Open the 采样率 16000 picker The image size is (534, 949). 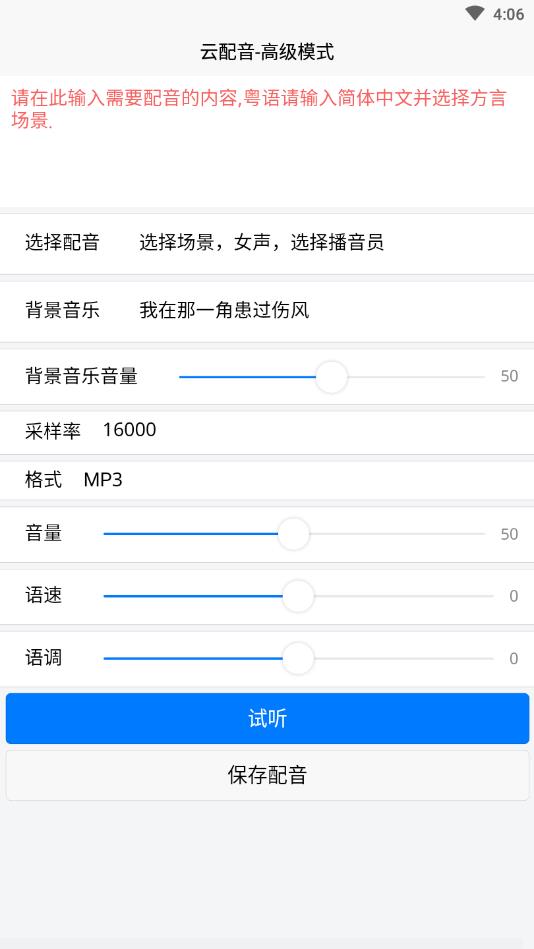coord(267,432)
